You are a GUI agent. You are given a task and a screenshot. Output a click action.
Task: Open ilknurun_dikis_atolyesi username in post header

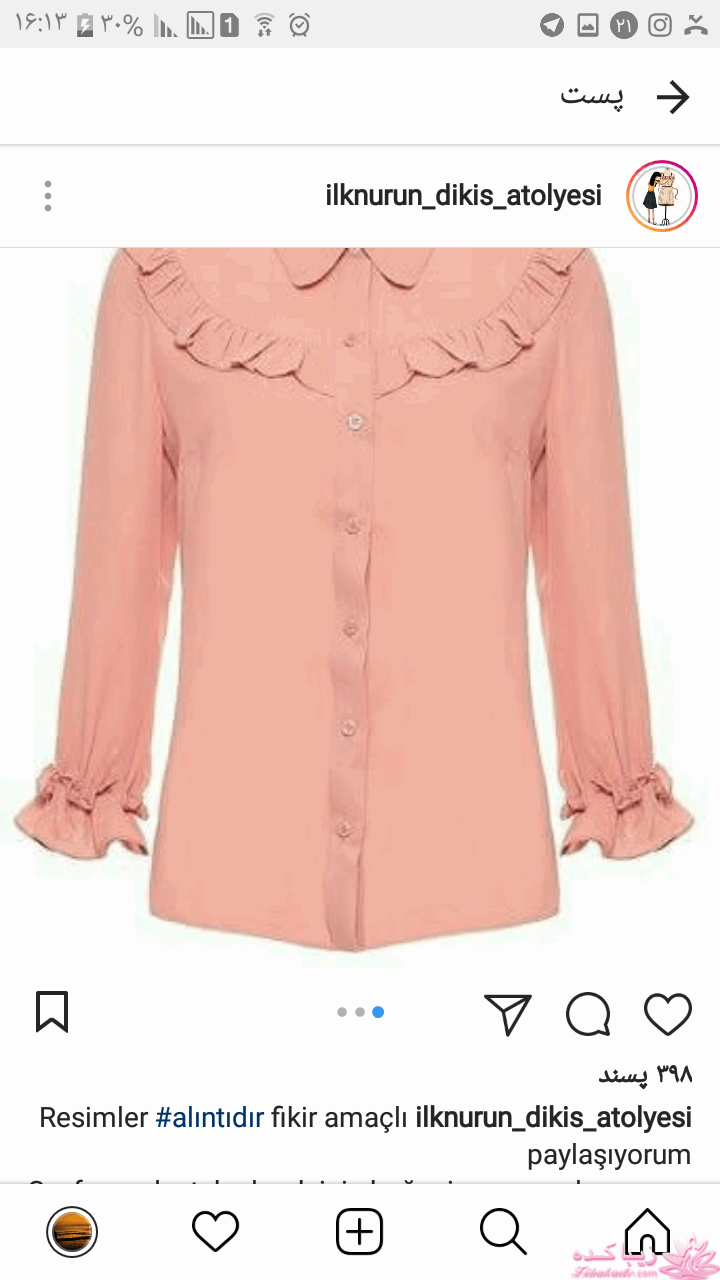(463, 196)
